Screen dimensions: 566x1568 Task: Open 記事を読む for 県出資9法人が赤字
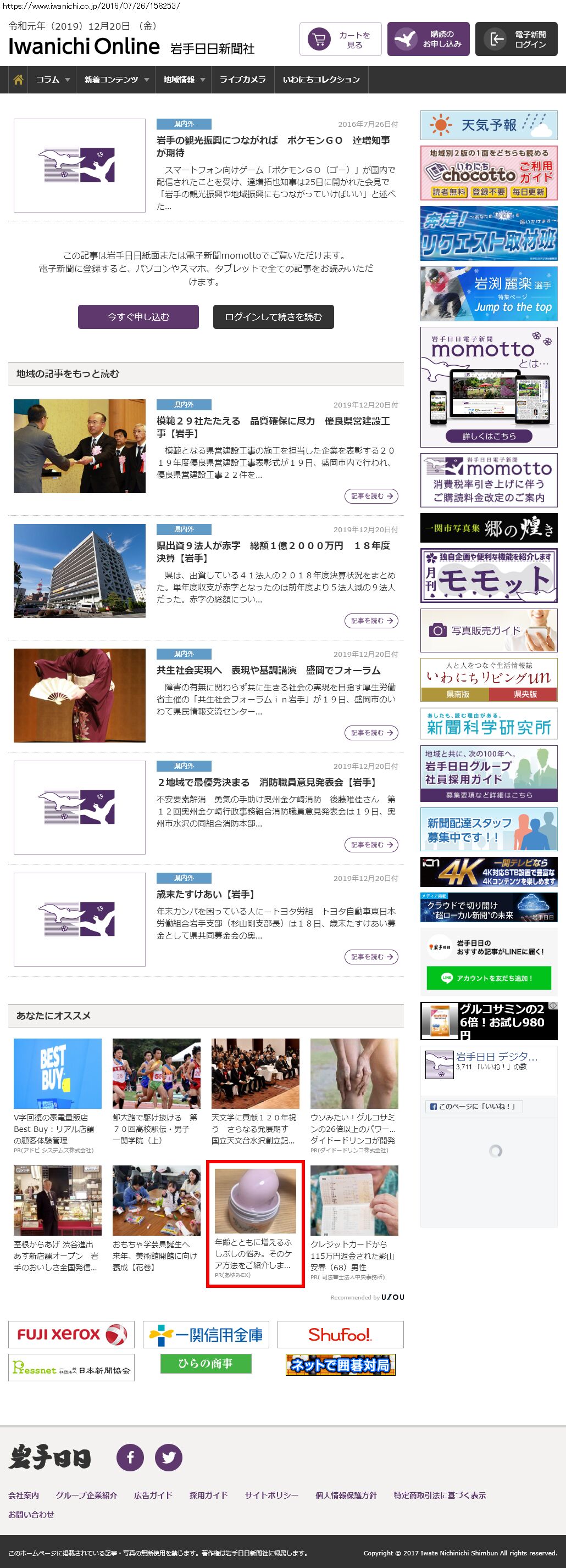pos(371,621)
